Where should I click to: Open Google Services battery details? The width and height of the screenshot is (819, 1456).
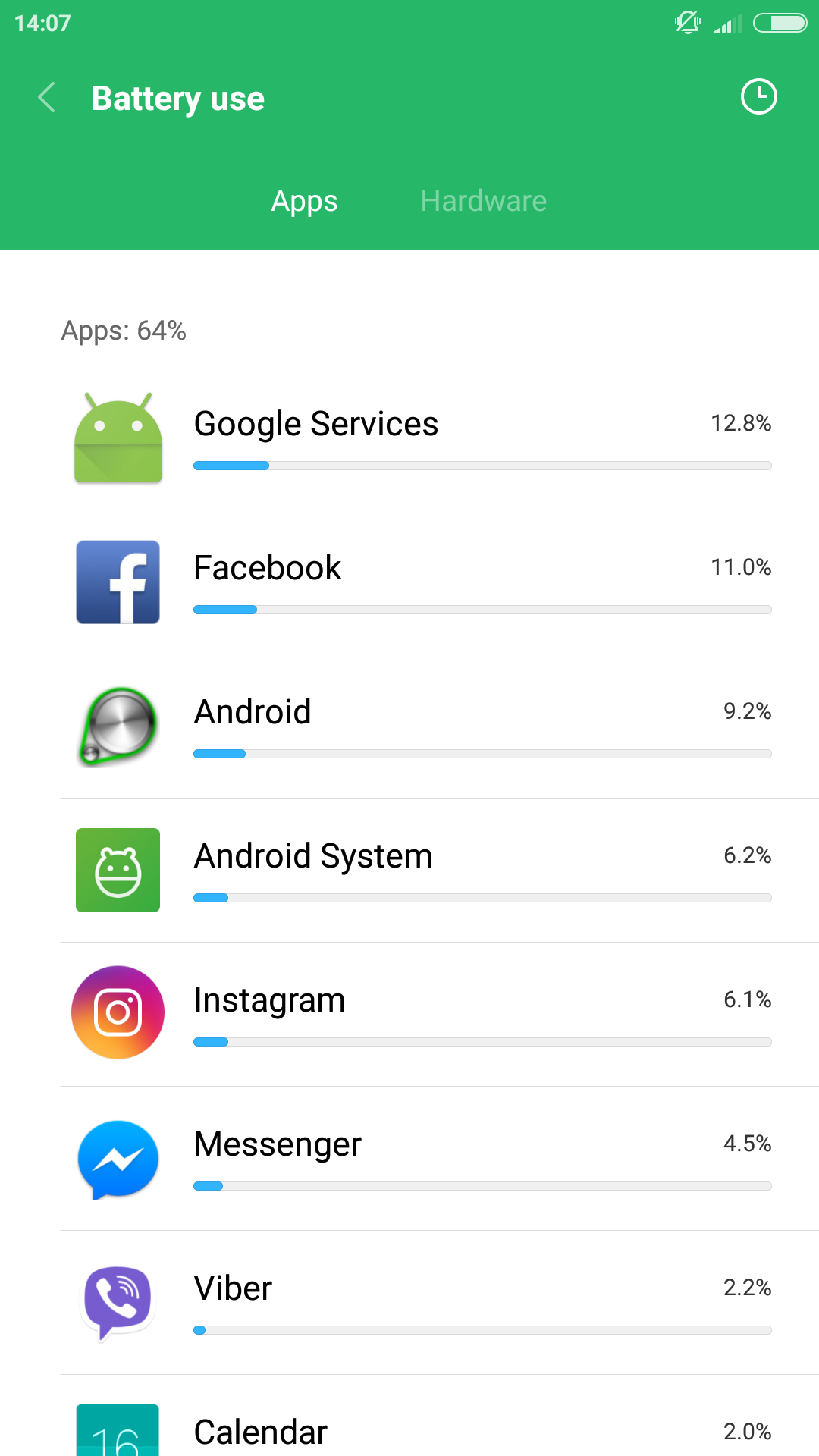tap(440, 438)
